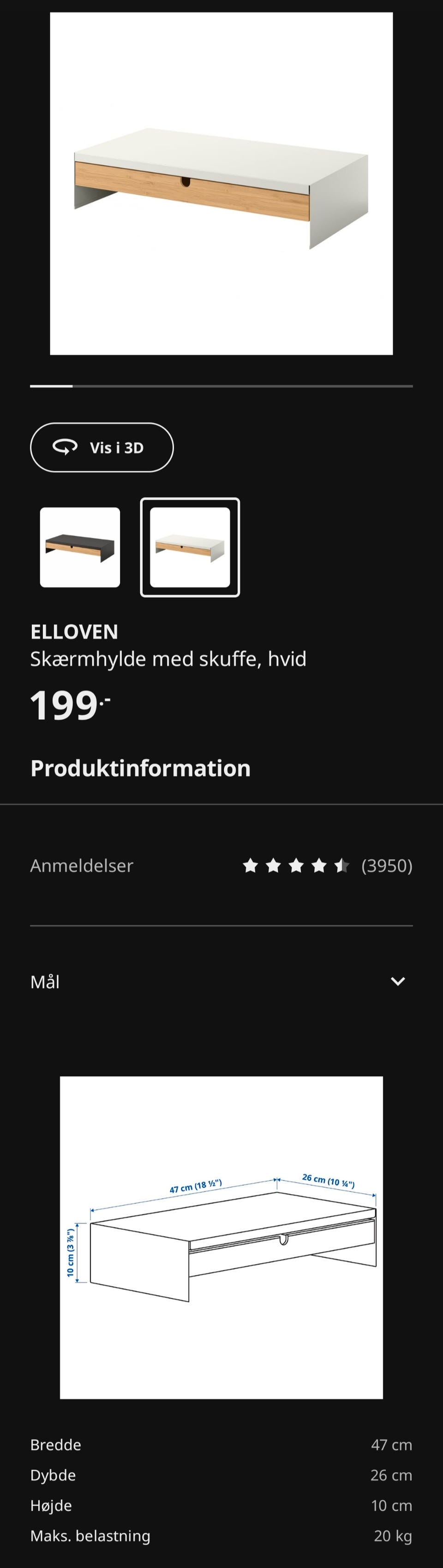Select the black ELLOVEN colour variant
Viewport: 443px width, 1568px height.
click(x=80, y=547)
